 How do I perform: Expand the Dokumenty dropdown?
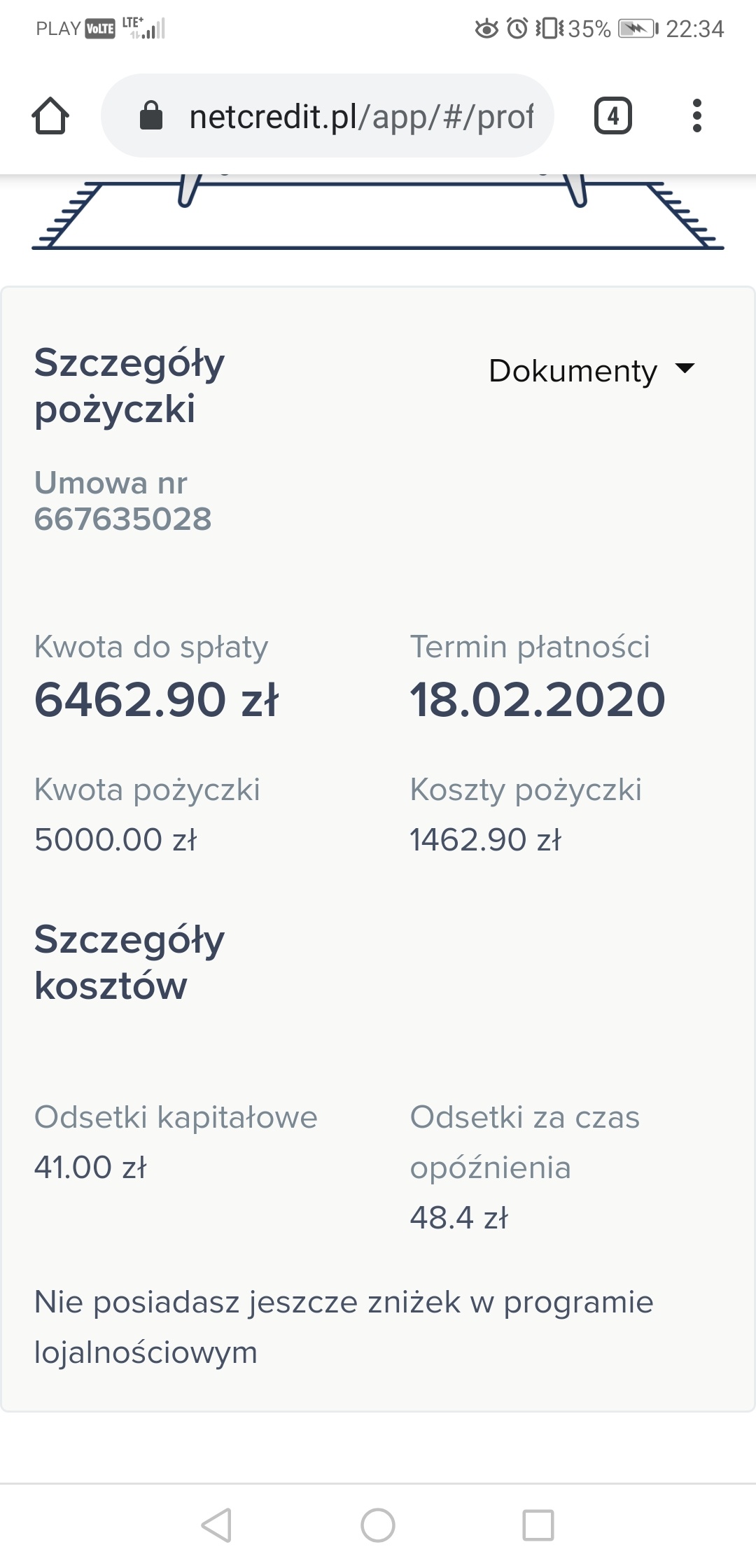click(592, 370)
